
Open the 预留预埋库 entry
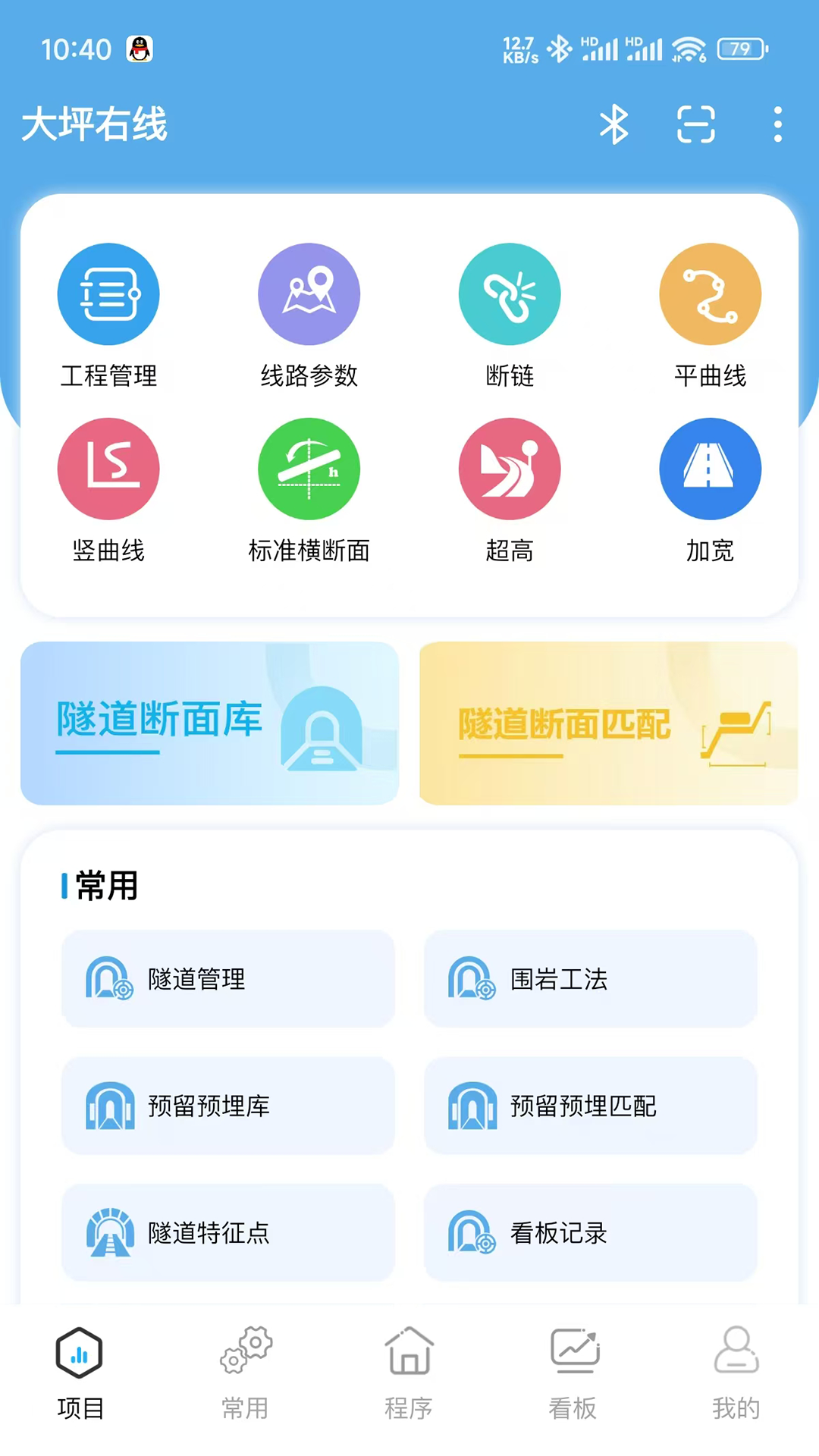pyautogui.click(x=228, y=1106)
